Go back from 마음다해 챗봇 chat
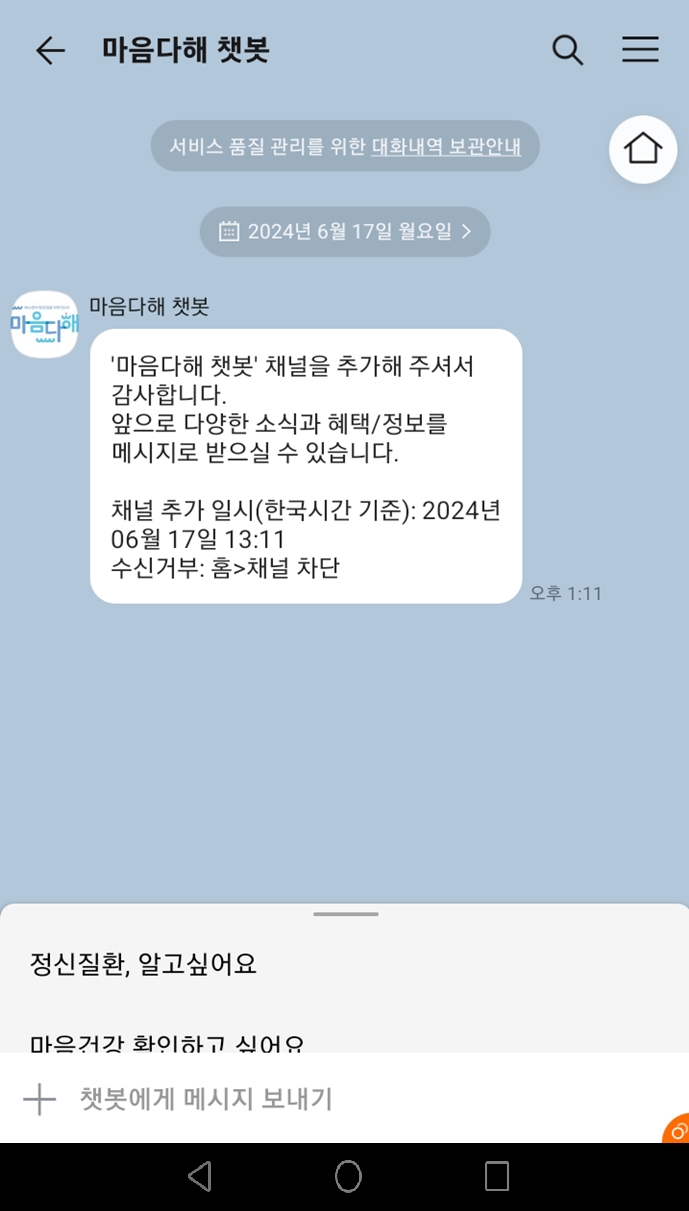 [50, 51]
